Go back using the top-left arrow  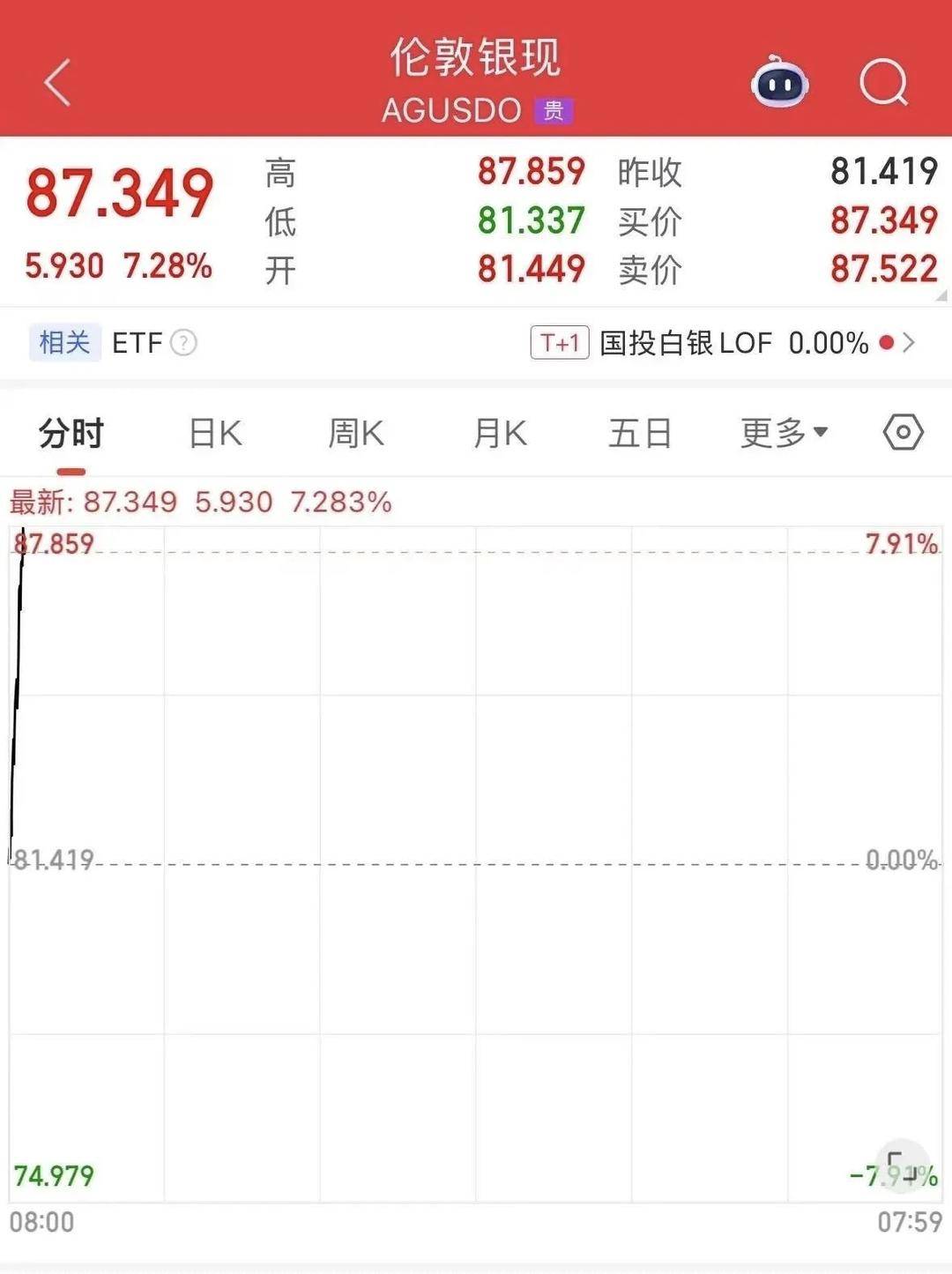coord(57,83)
